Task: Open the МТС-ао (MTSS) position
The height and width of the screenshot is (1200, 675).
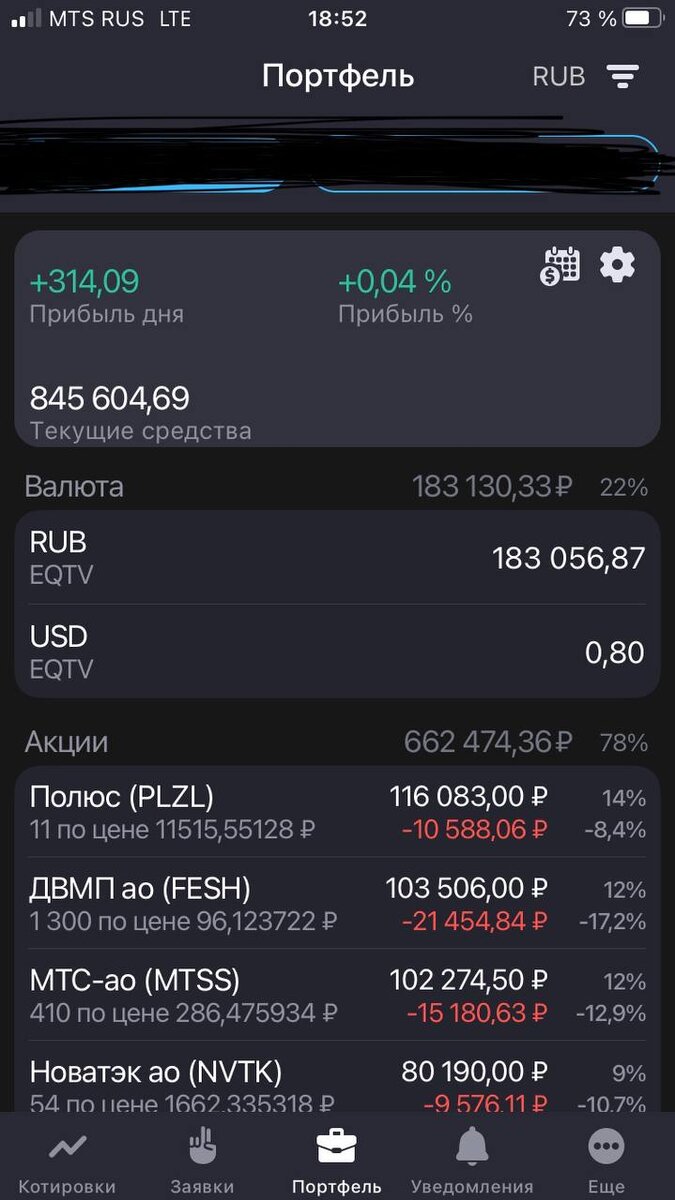Action: coord(337,995)
